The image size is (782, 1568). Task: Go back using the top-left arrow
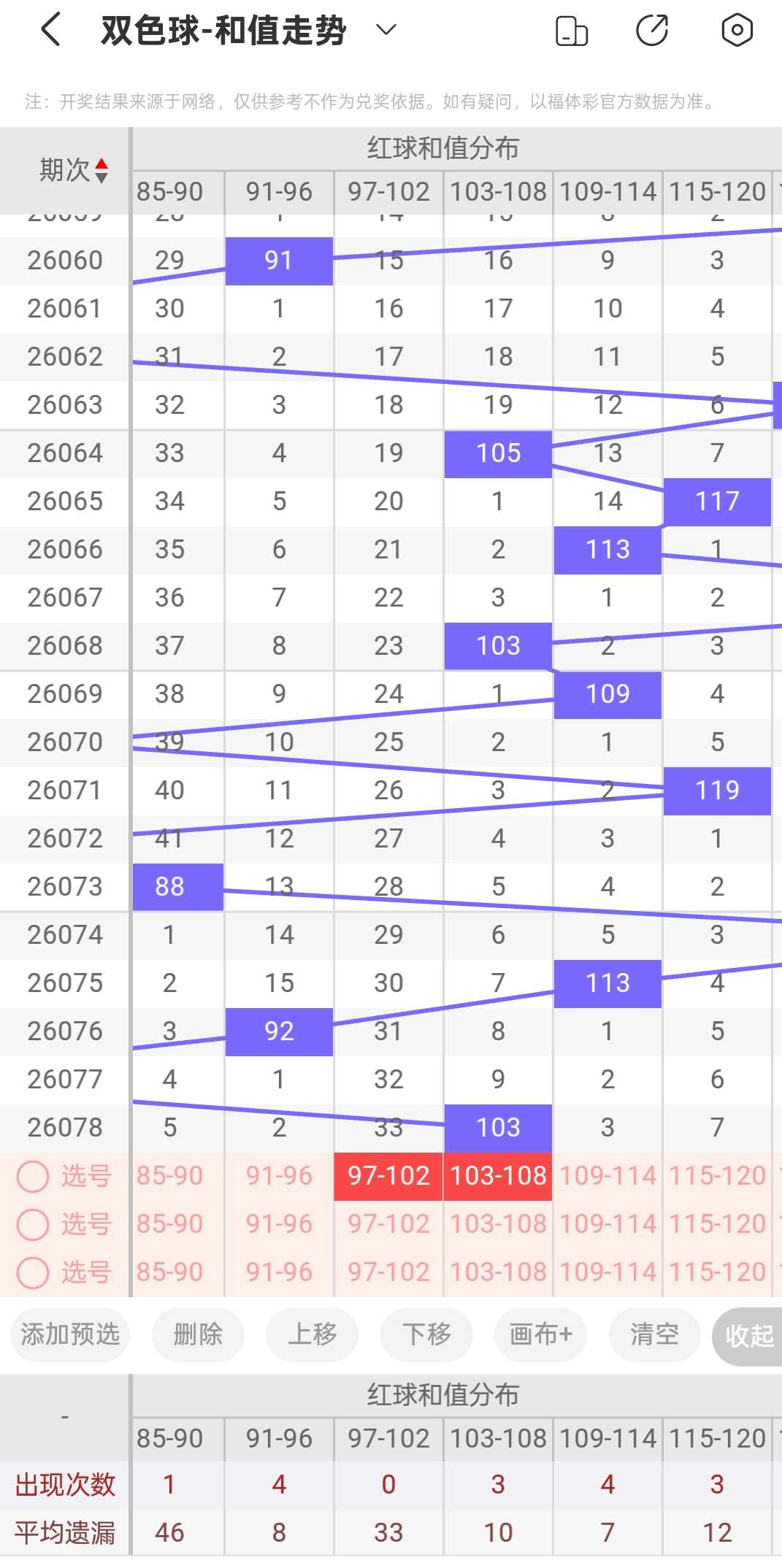coord(50,31)
